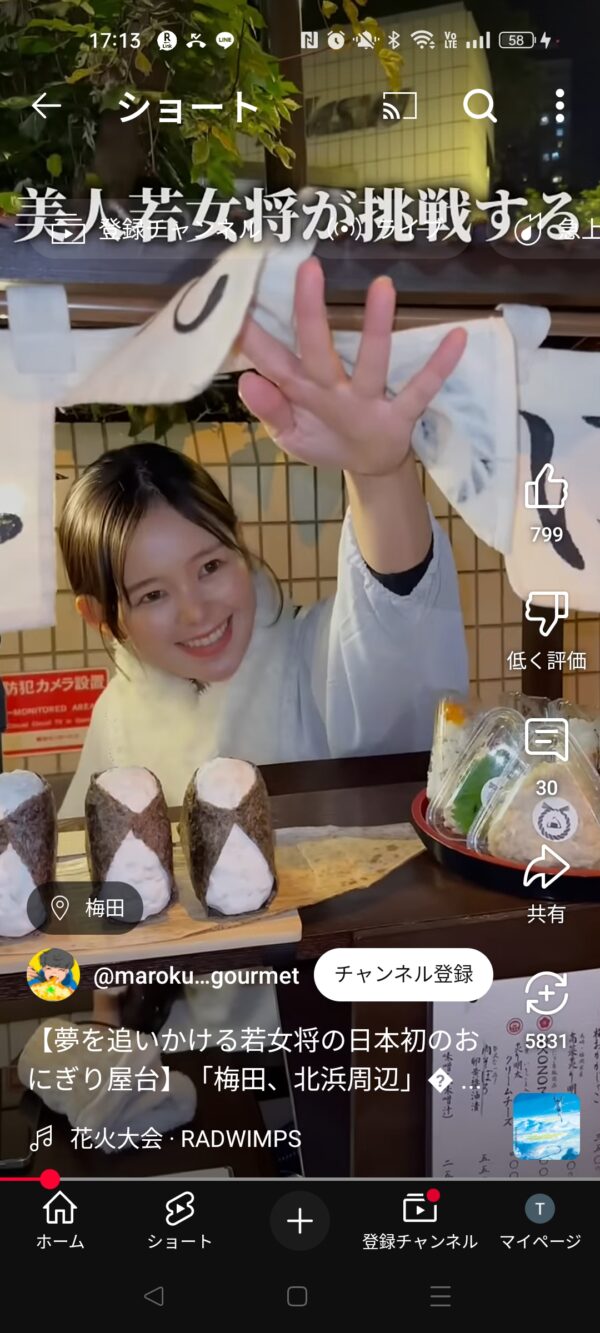Open the three-dot overflow menu

(x=559, y=106)
